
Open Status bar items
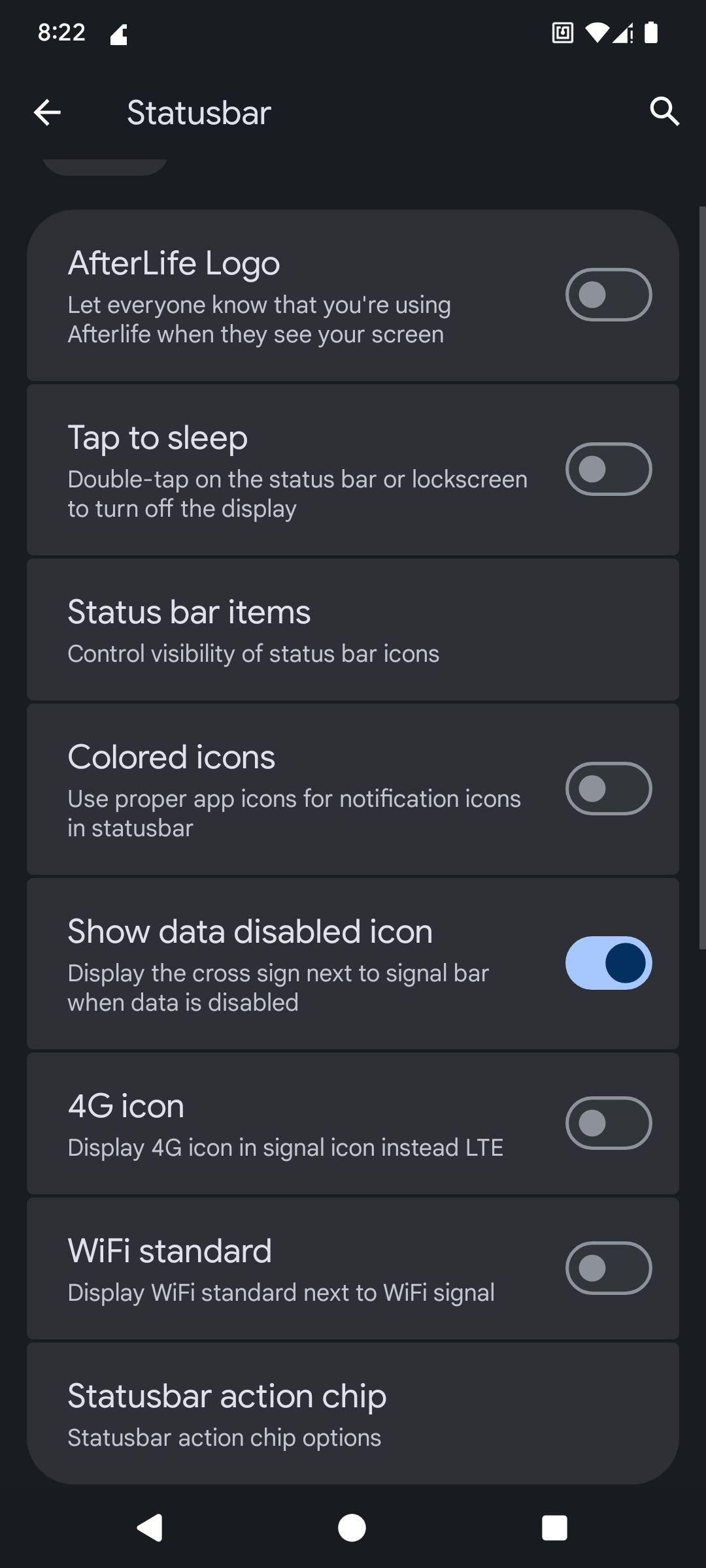pos(353,630)
